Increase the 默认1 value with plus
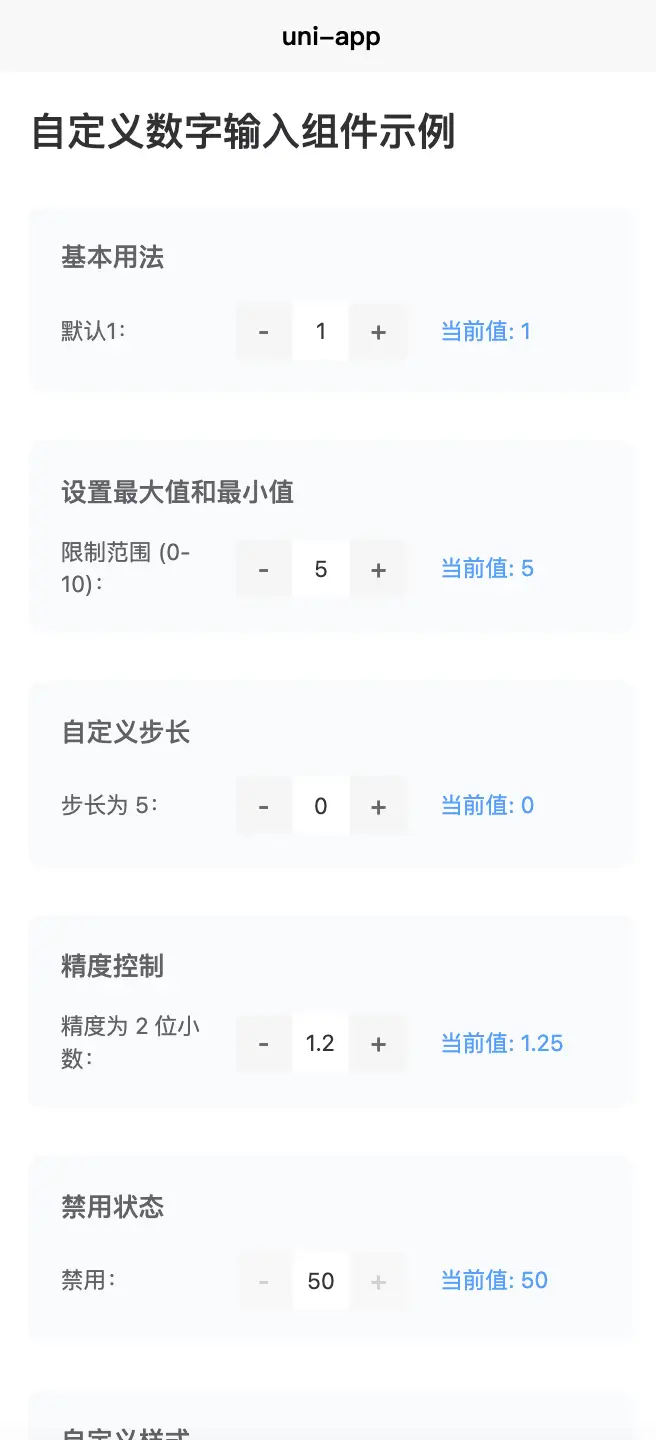 378,332
